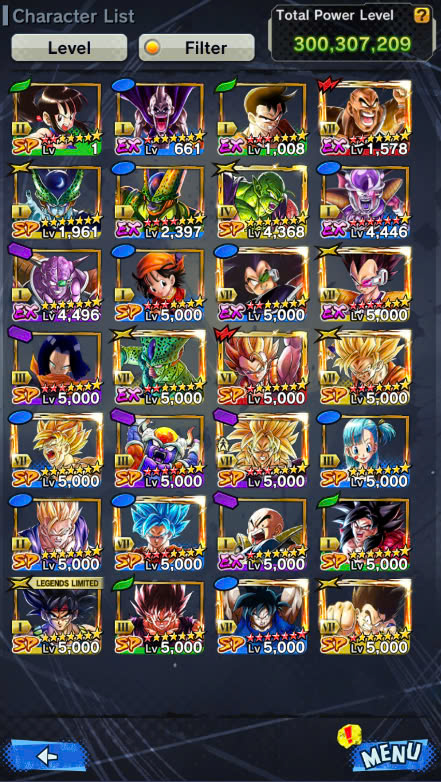Choose the Lv 1,578 EX Nappa card

[x=365, y=119]
